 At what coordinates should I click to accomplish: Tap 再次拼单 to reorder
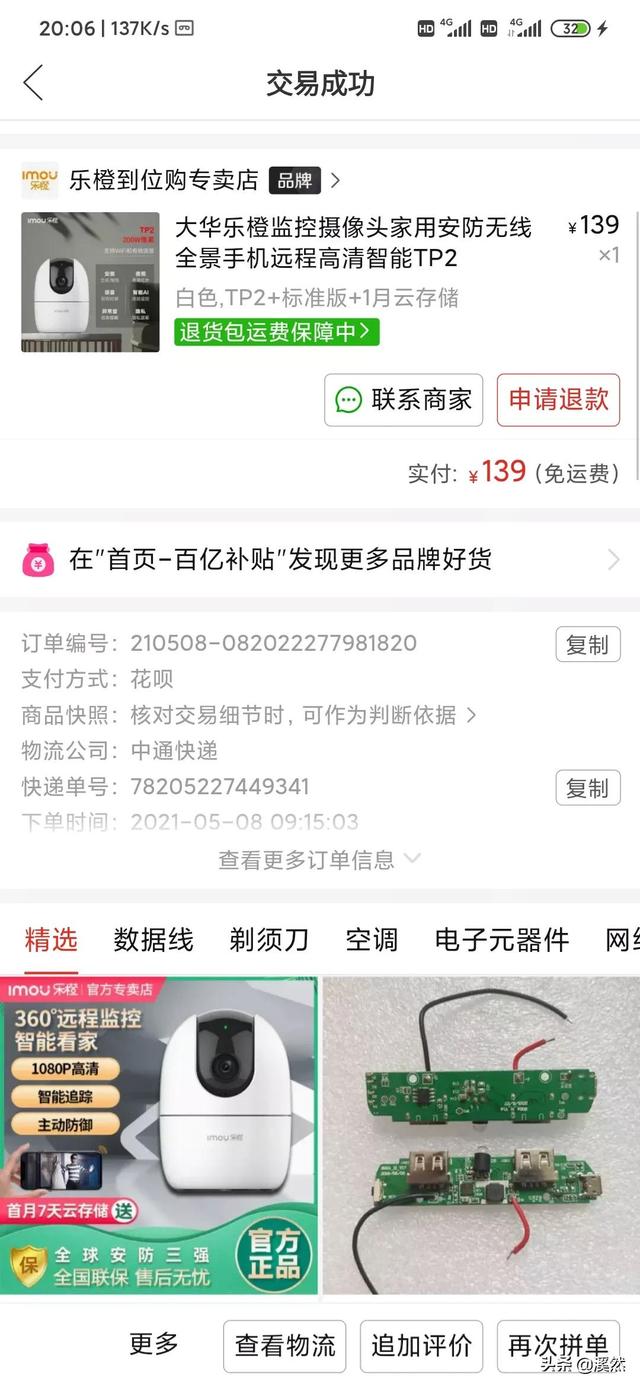tap(558, 1346)
